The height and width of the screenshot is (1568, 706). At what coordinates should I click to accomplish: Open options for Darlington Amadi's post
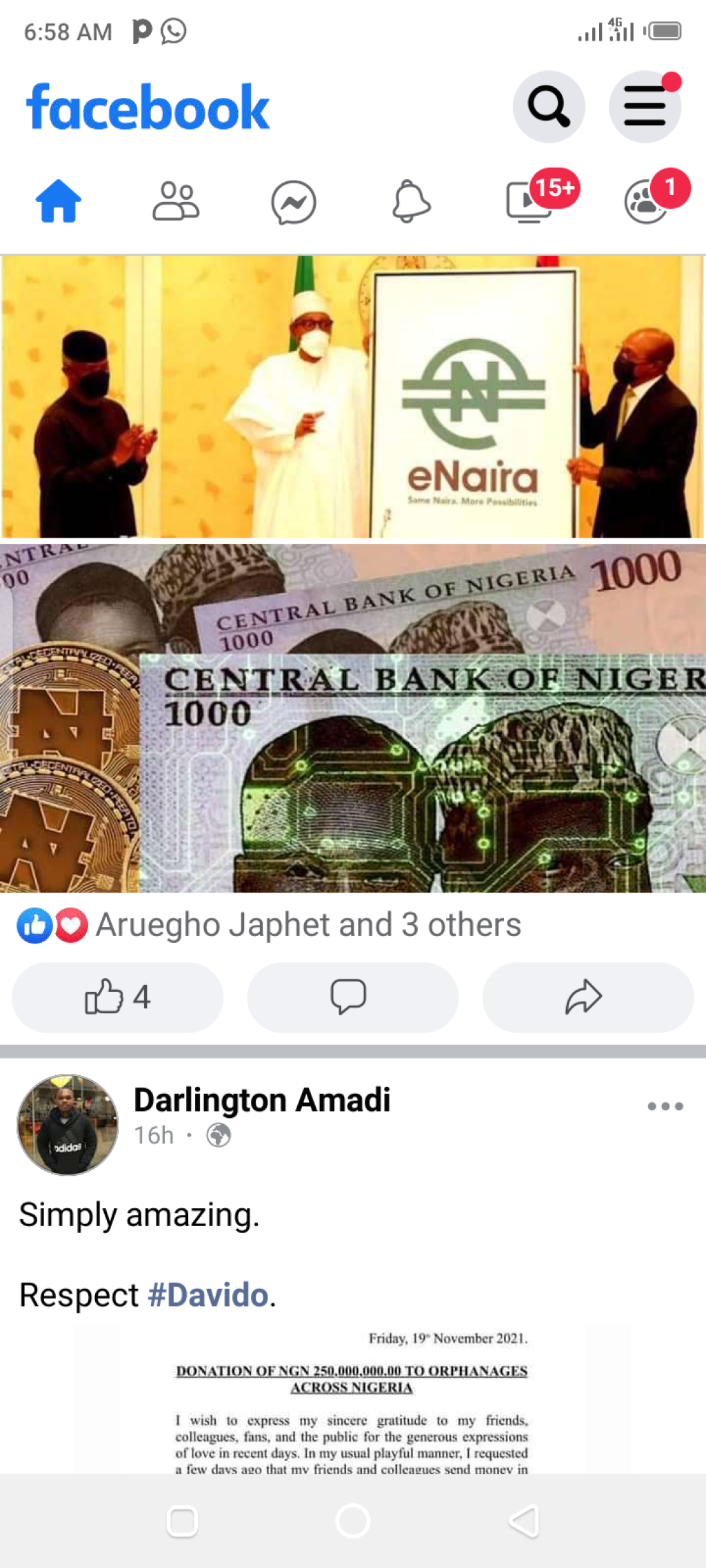[665, 1106]
